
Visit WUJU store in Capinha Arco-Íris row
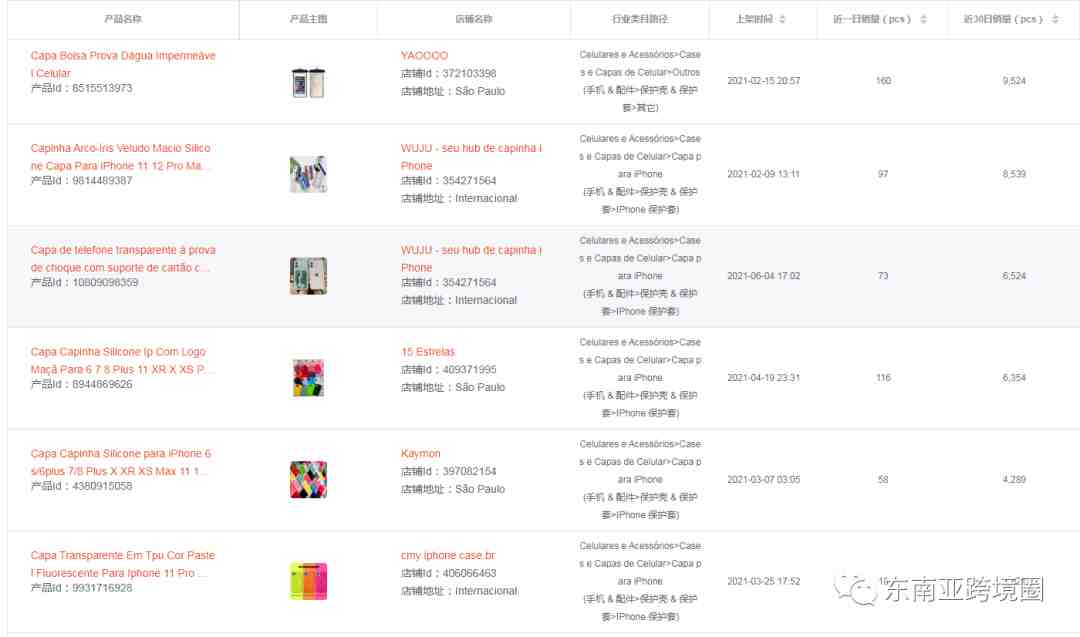[471, 149]
